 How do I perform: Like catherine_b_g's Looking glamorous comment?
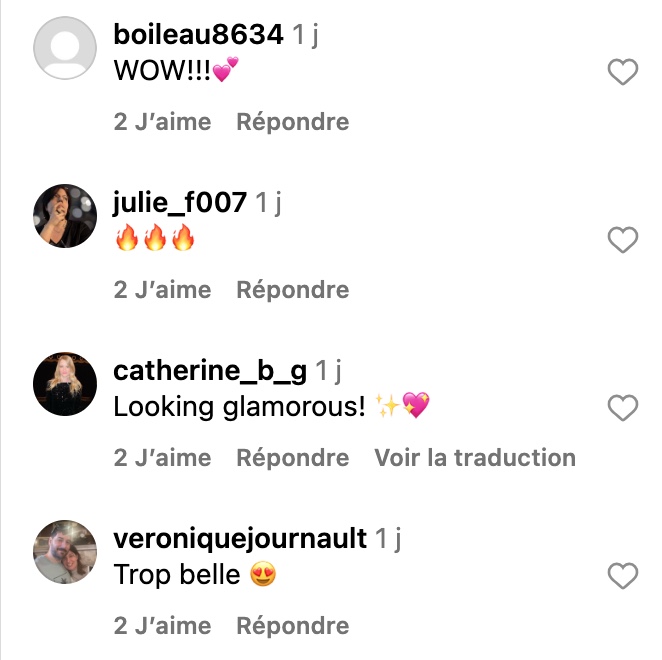pyautogui.click(x=623, y=408)
